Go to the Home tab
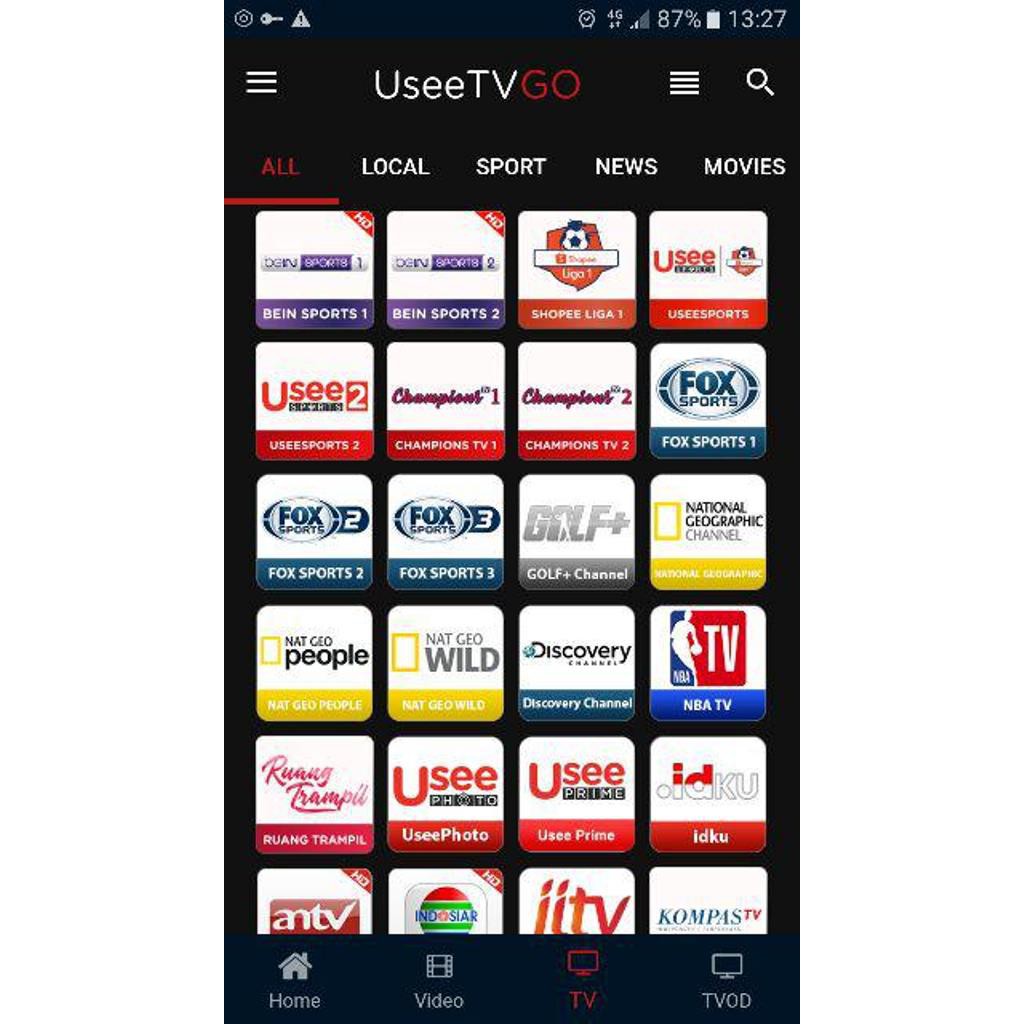The image size is (1024, 1024). (294, 980)
